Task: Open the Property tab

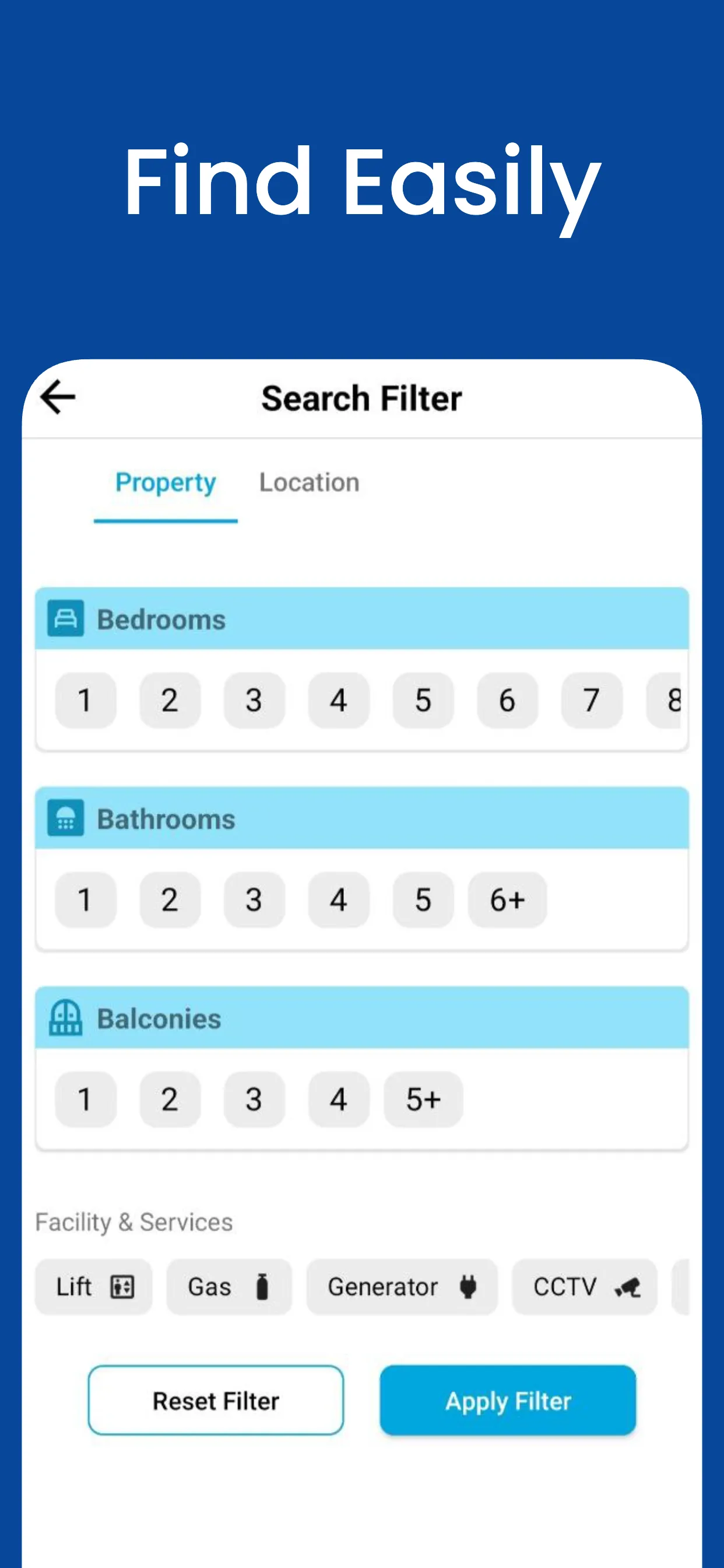Action: point(165,482)
